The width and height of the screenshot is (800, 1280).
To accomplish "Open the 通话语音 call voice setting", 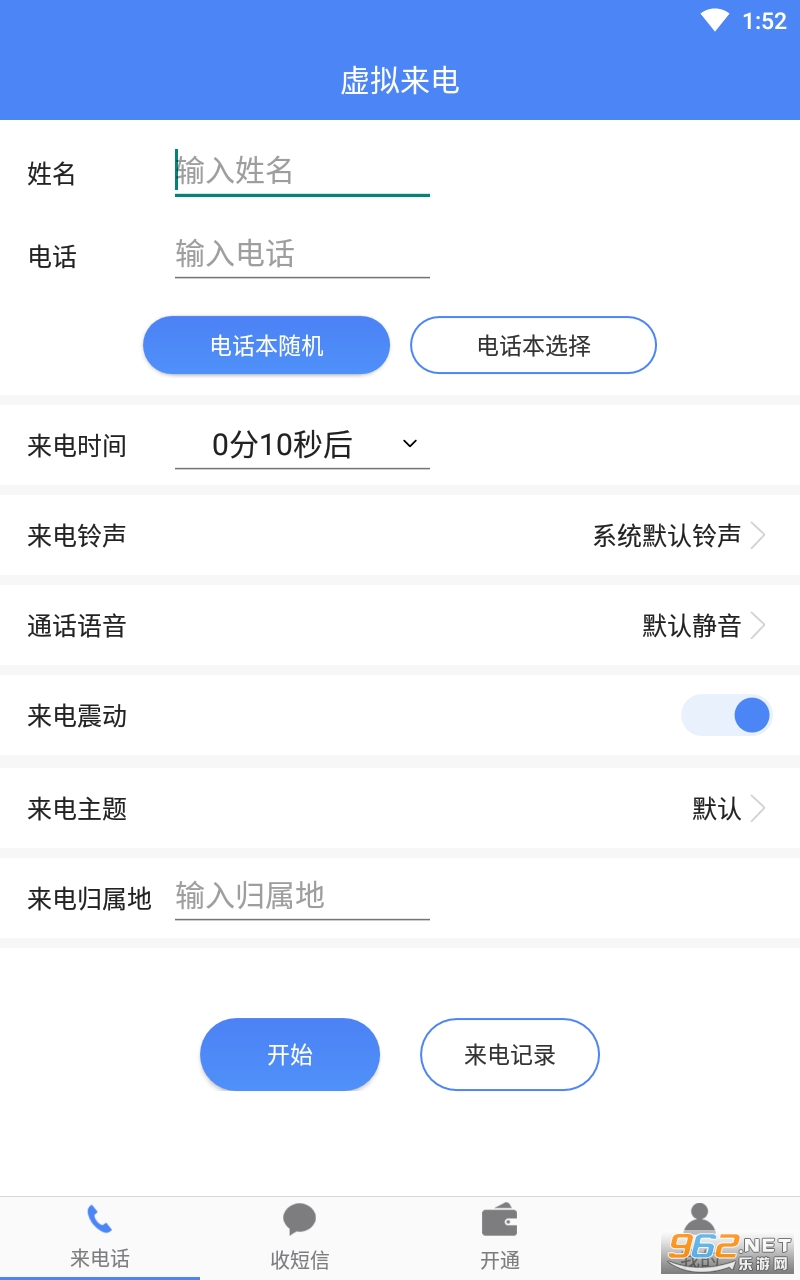I will 400,626.
